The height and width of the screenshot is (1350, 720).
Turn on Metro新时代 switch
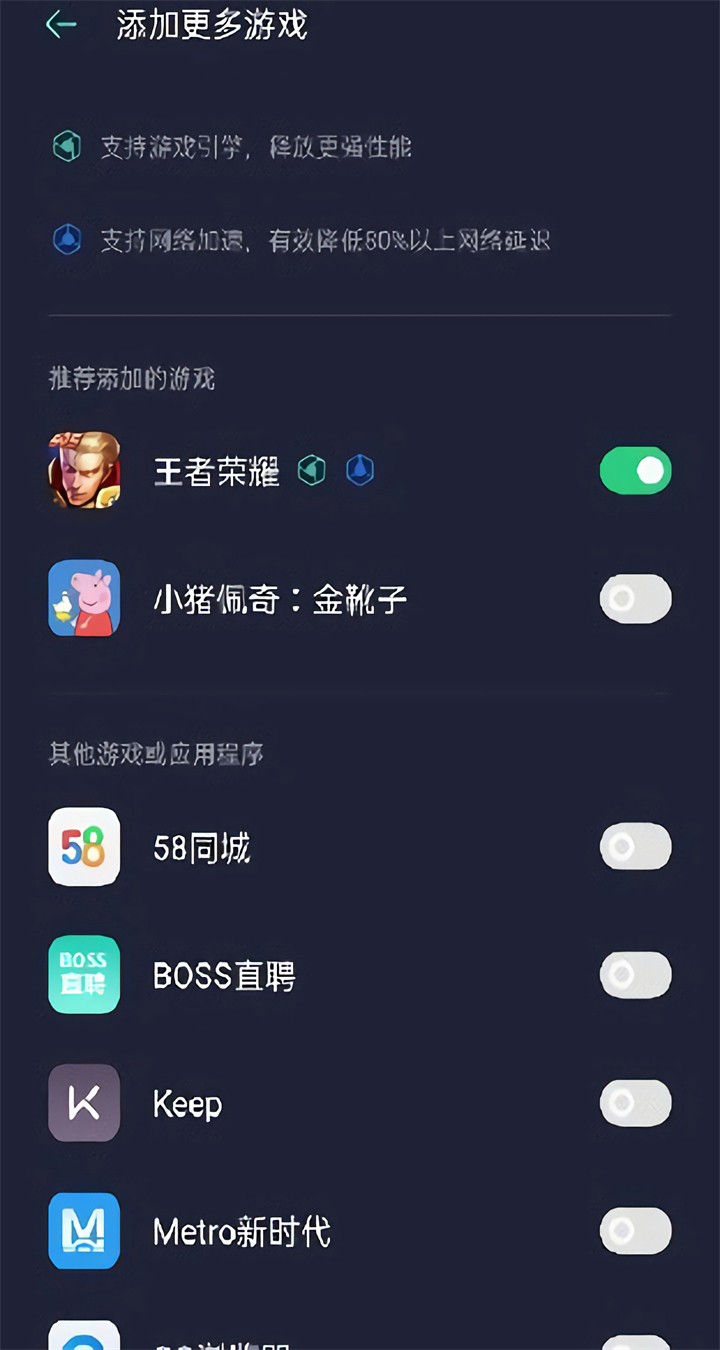[x=635, y=1231]
